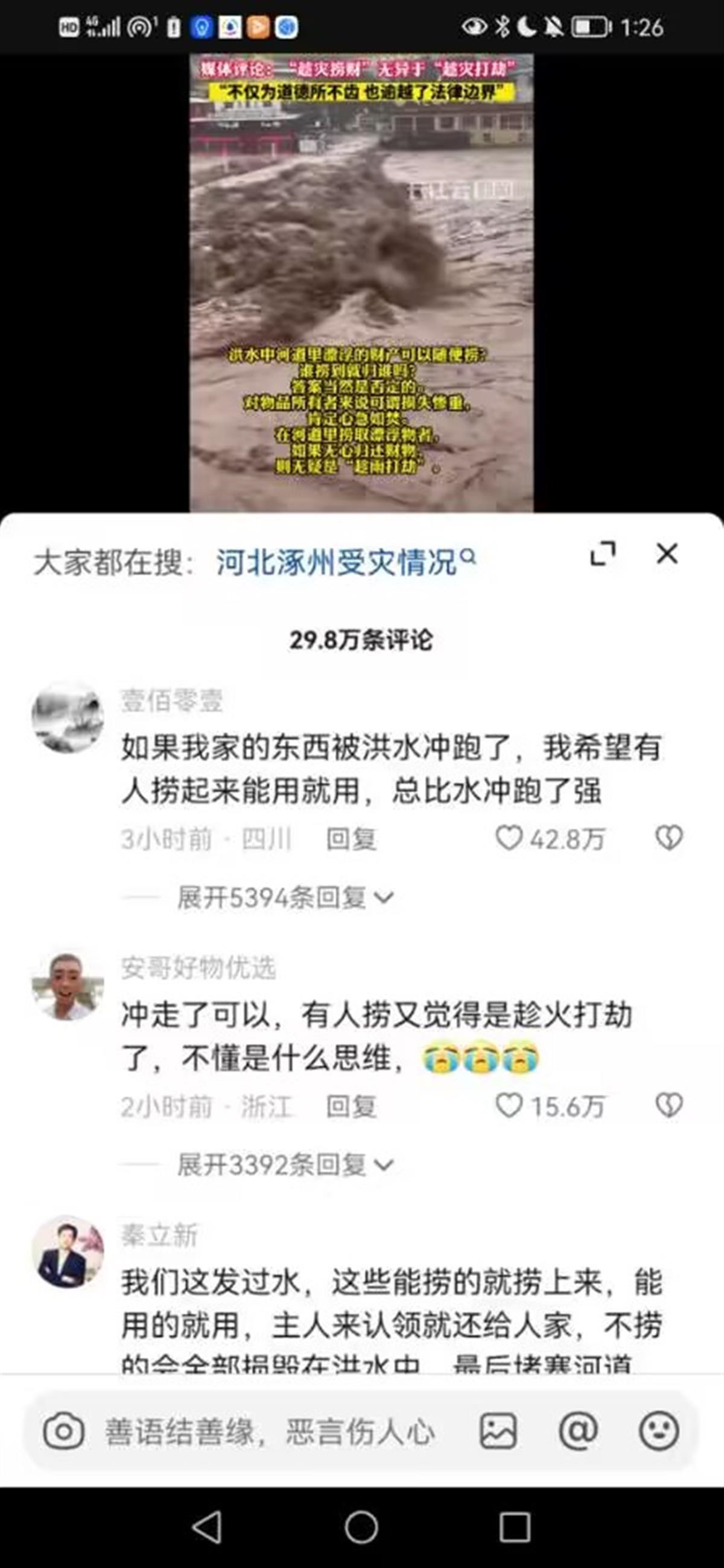The height and width of the screenshot is (1568, 724).
Task: Open 壹佰零壹's profile avatar
Action: [67, 718]
